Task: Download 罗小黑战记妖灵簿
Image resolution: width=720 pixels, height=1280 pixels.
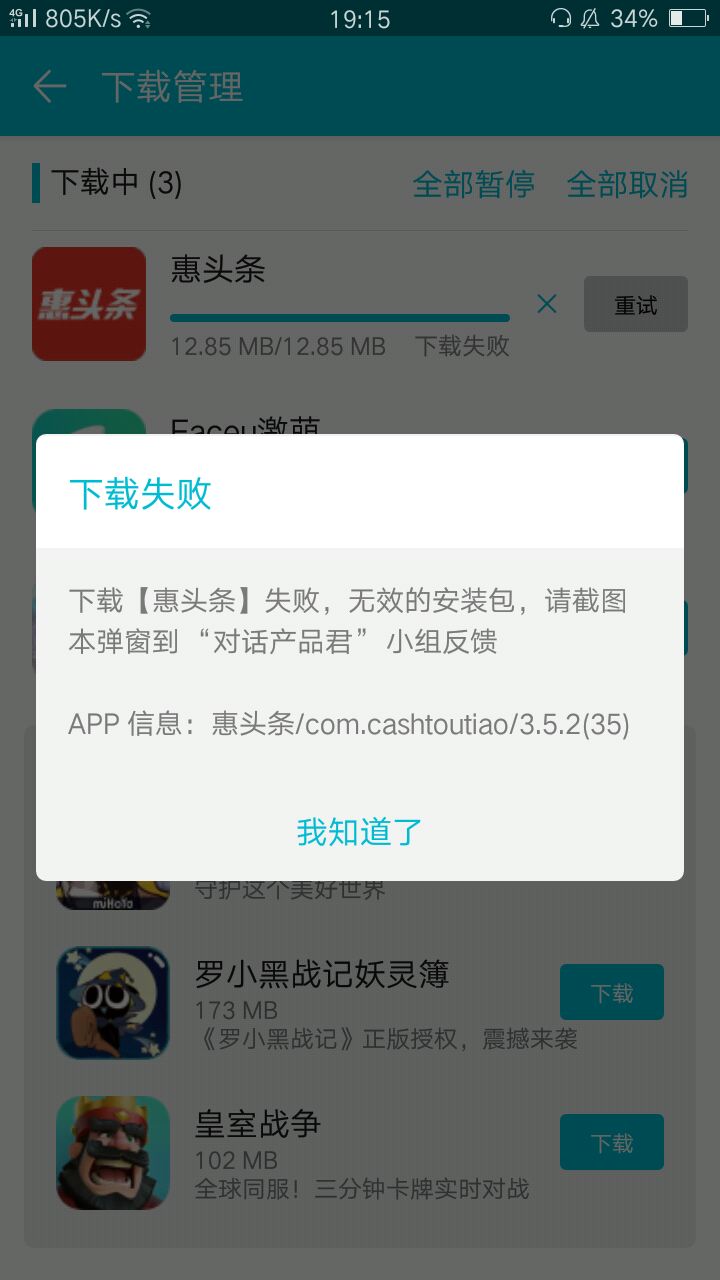Action: click(611, 992)
